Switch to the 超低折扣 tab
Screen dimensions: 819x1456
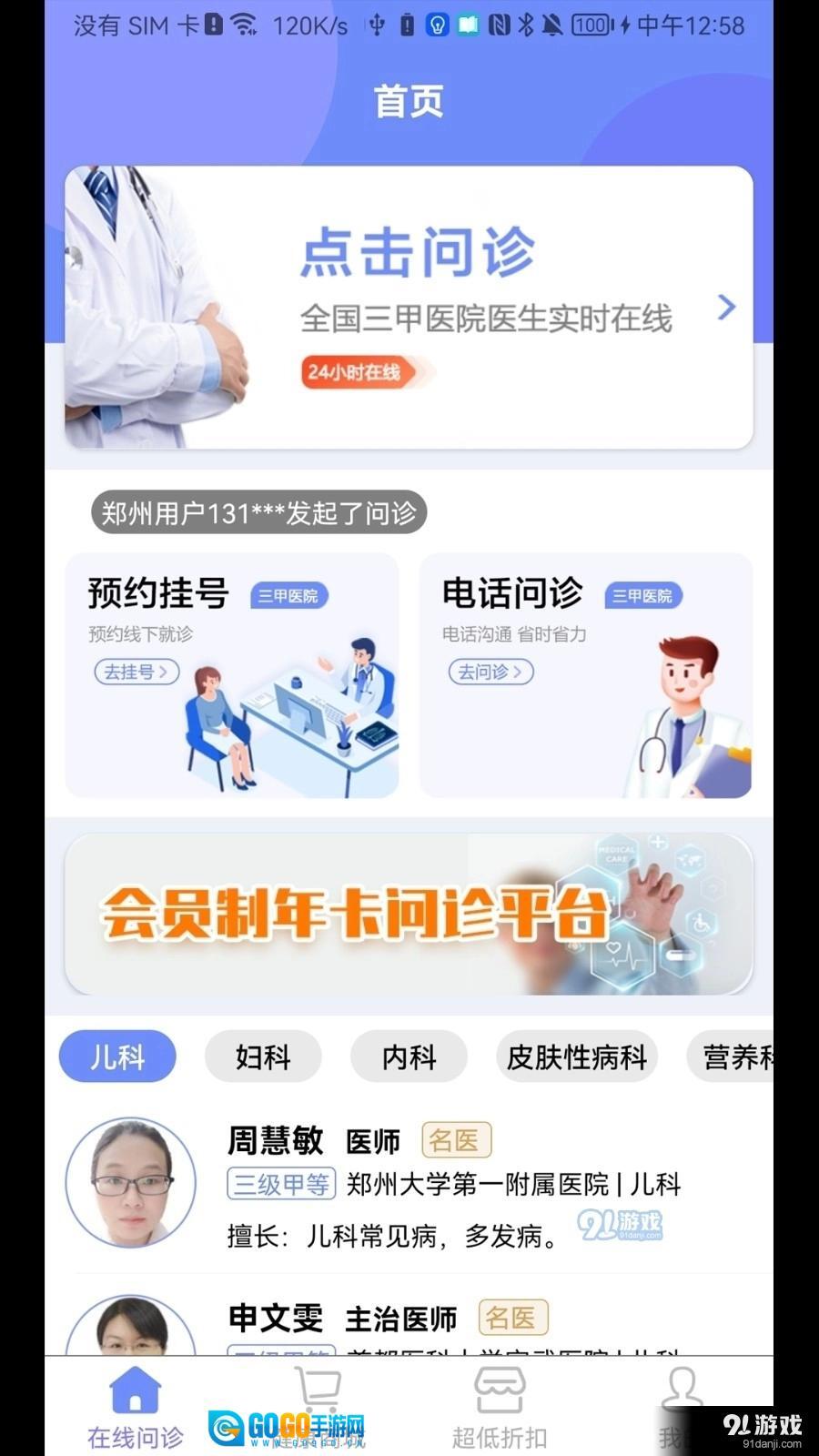tap(500, 1406)
